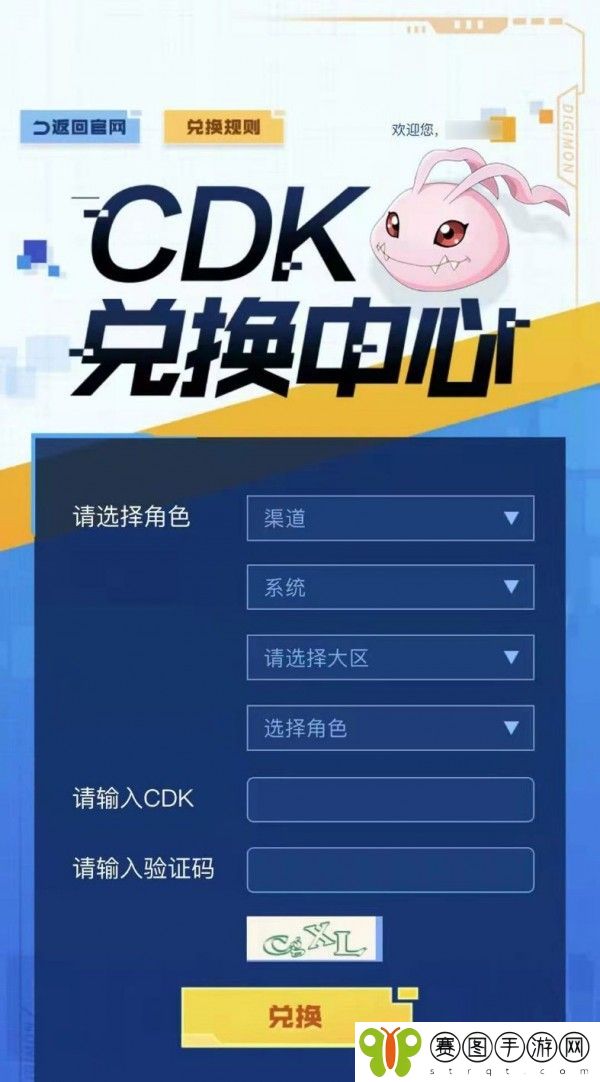Focus the 请输入CDK input field
The height and width of the screenshot is (1082, 600).
click(390, 799)
